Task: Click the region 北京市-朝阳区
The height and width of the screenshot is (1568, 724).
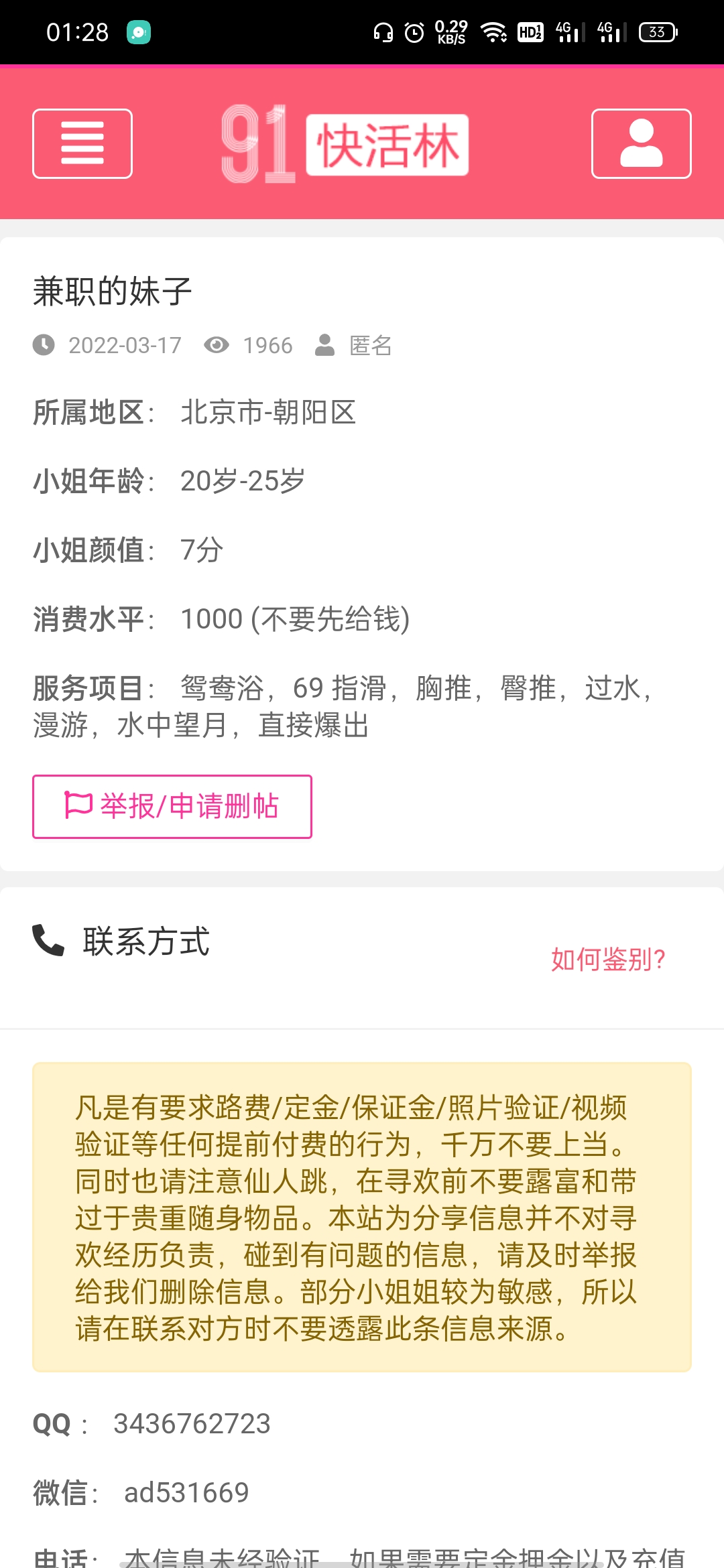Action: (x=268, y=413)
